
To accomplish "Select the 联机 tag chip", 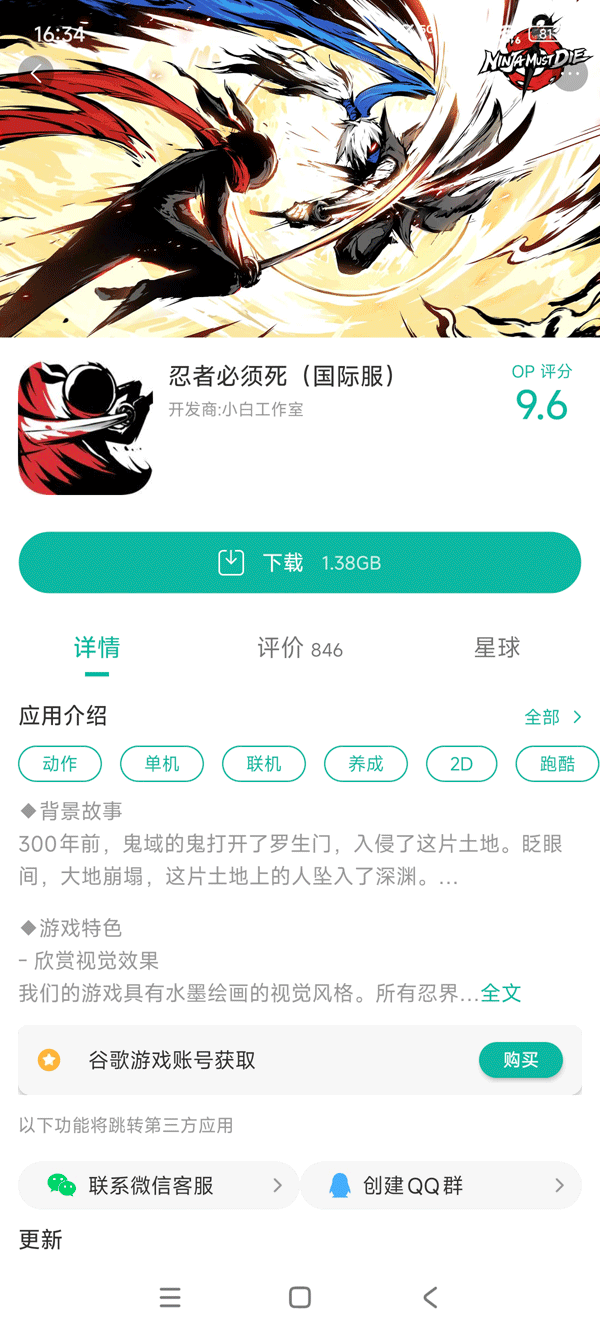I will [x=264, y=764].
